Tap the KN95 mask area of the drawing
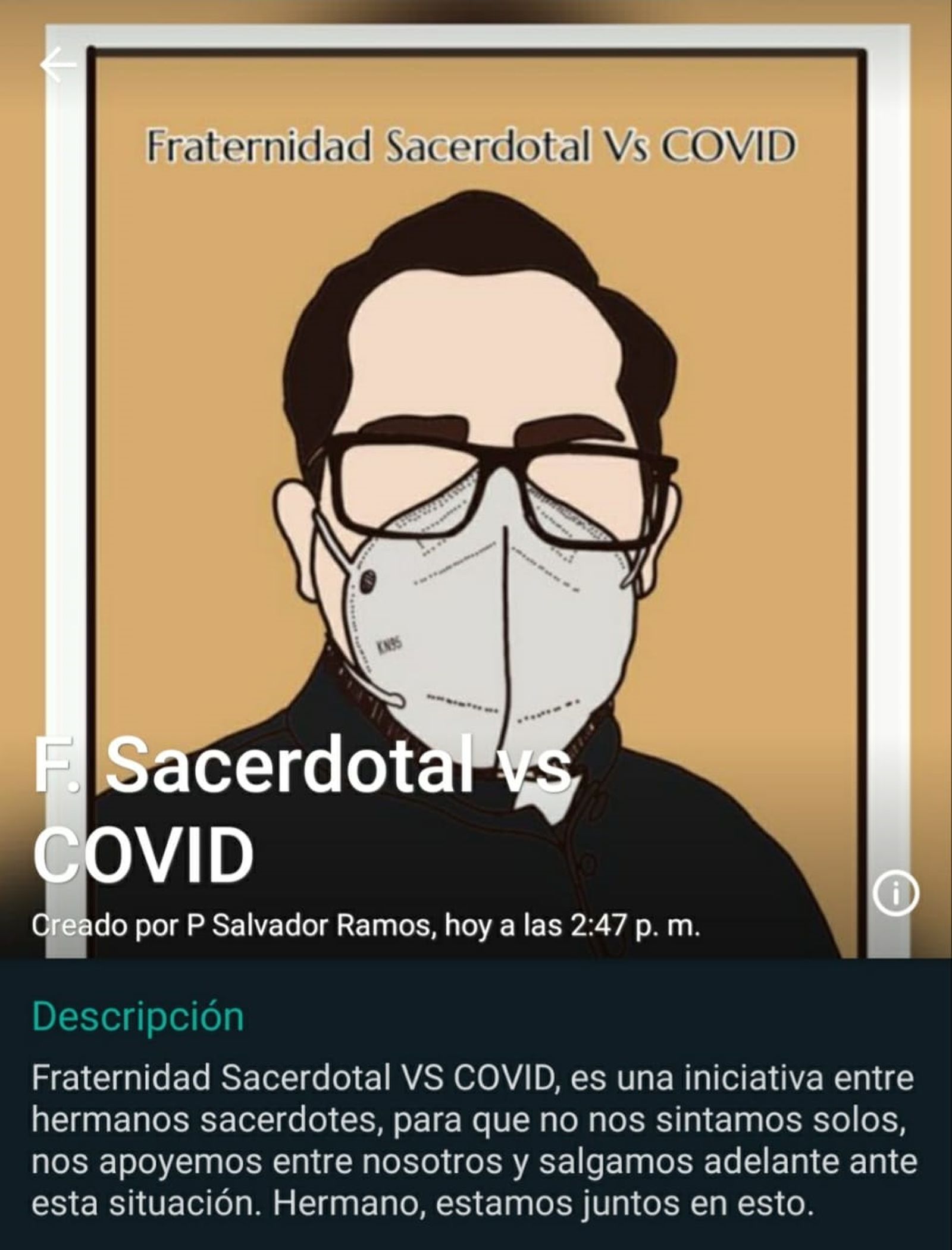Viewport: 952px width, 1250px height. (488, 625)
